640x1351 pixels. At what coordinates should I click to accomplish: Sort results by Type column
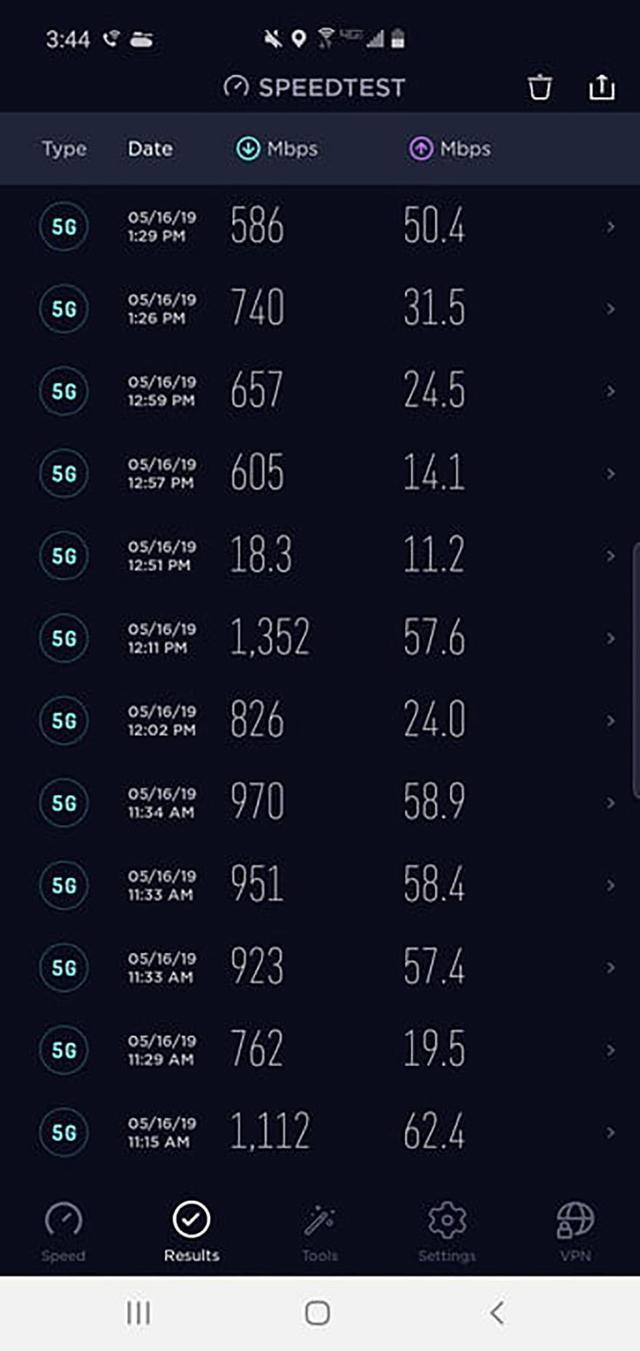tap(64, 149)
